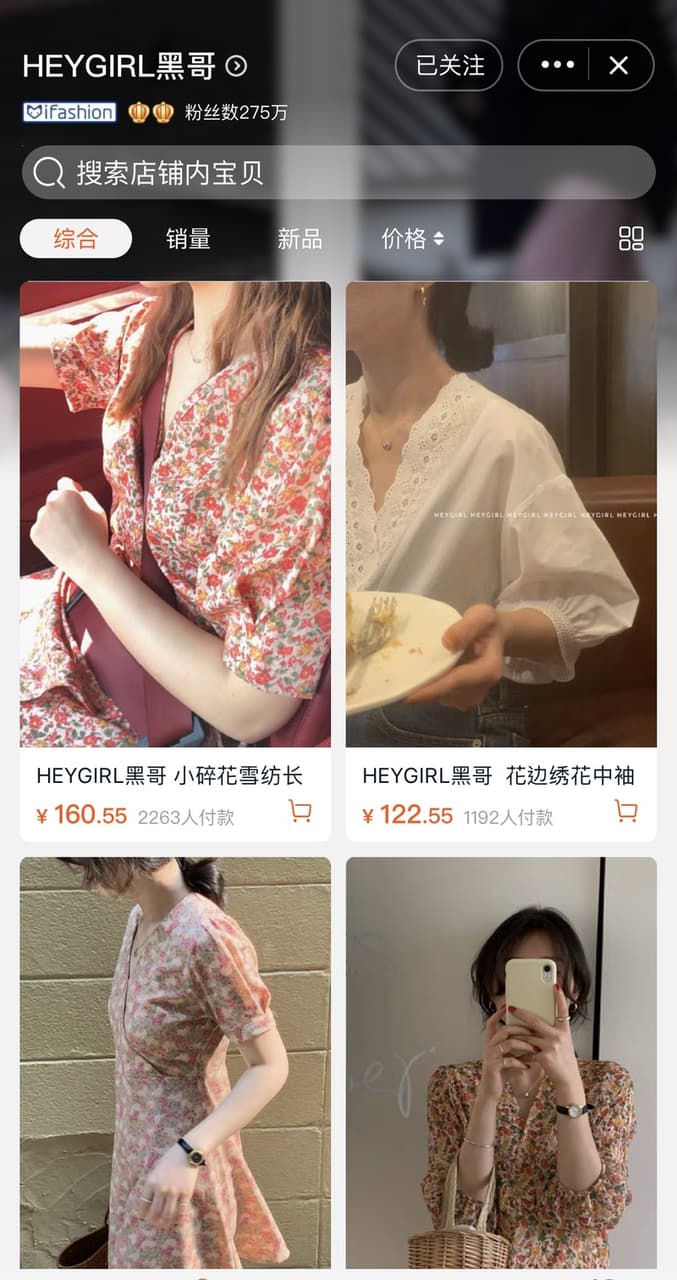
Task: Open the 花边绣花中袖 product card
Action: [x=501, y=561]
